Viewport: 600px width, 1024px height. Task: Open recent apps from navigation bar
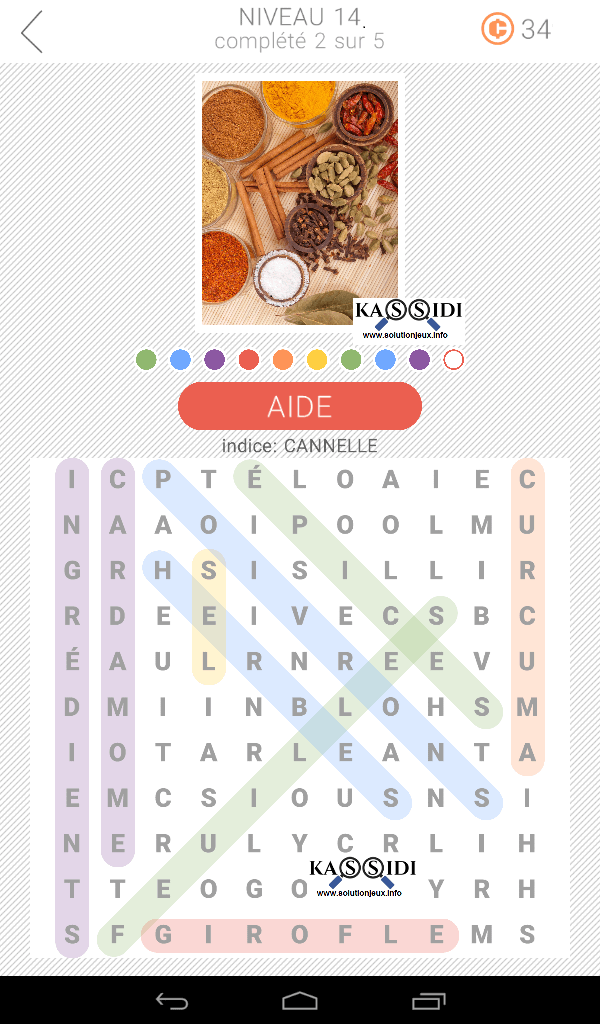[x=429, y=1000]
